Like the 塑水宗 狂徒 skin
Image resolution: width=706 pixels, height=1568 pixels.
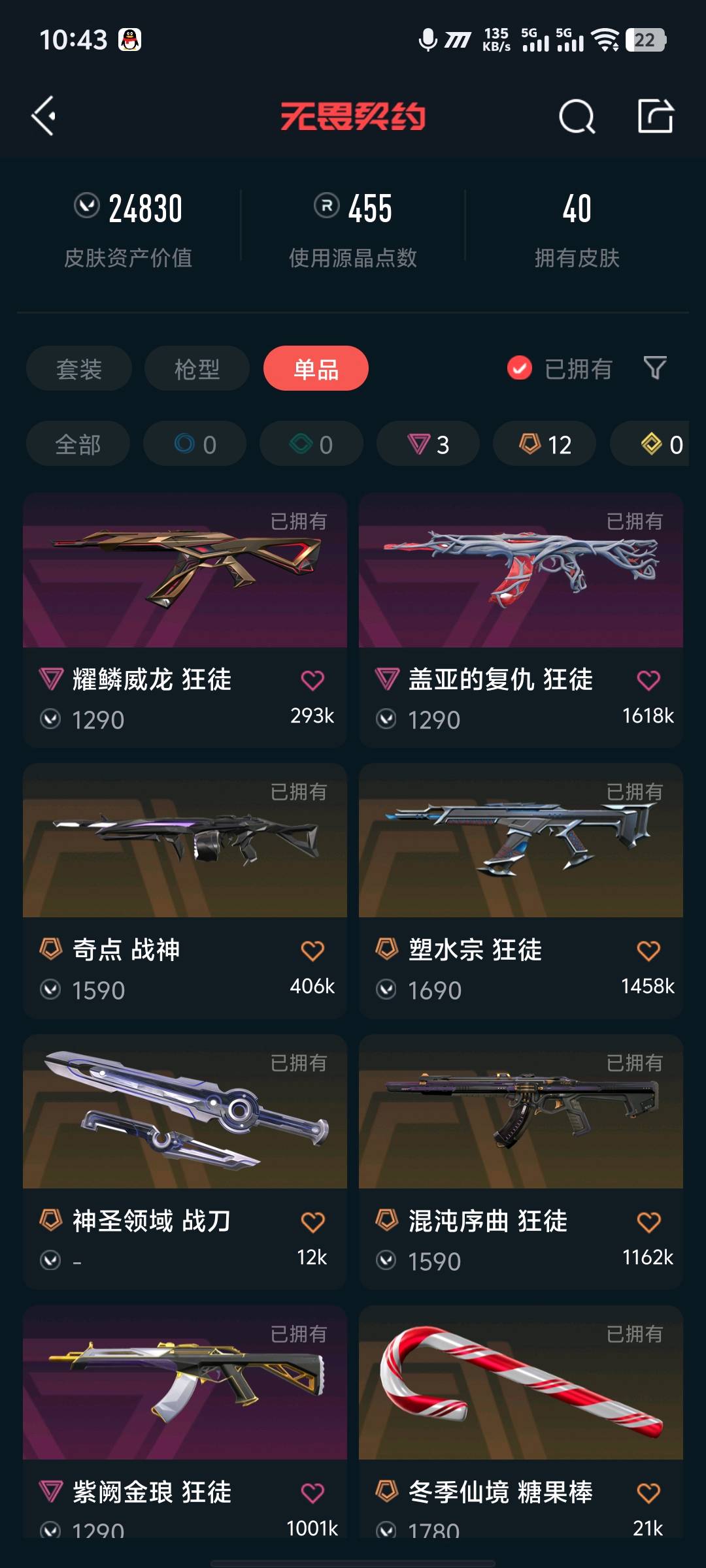click(648, 951)
